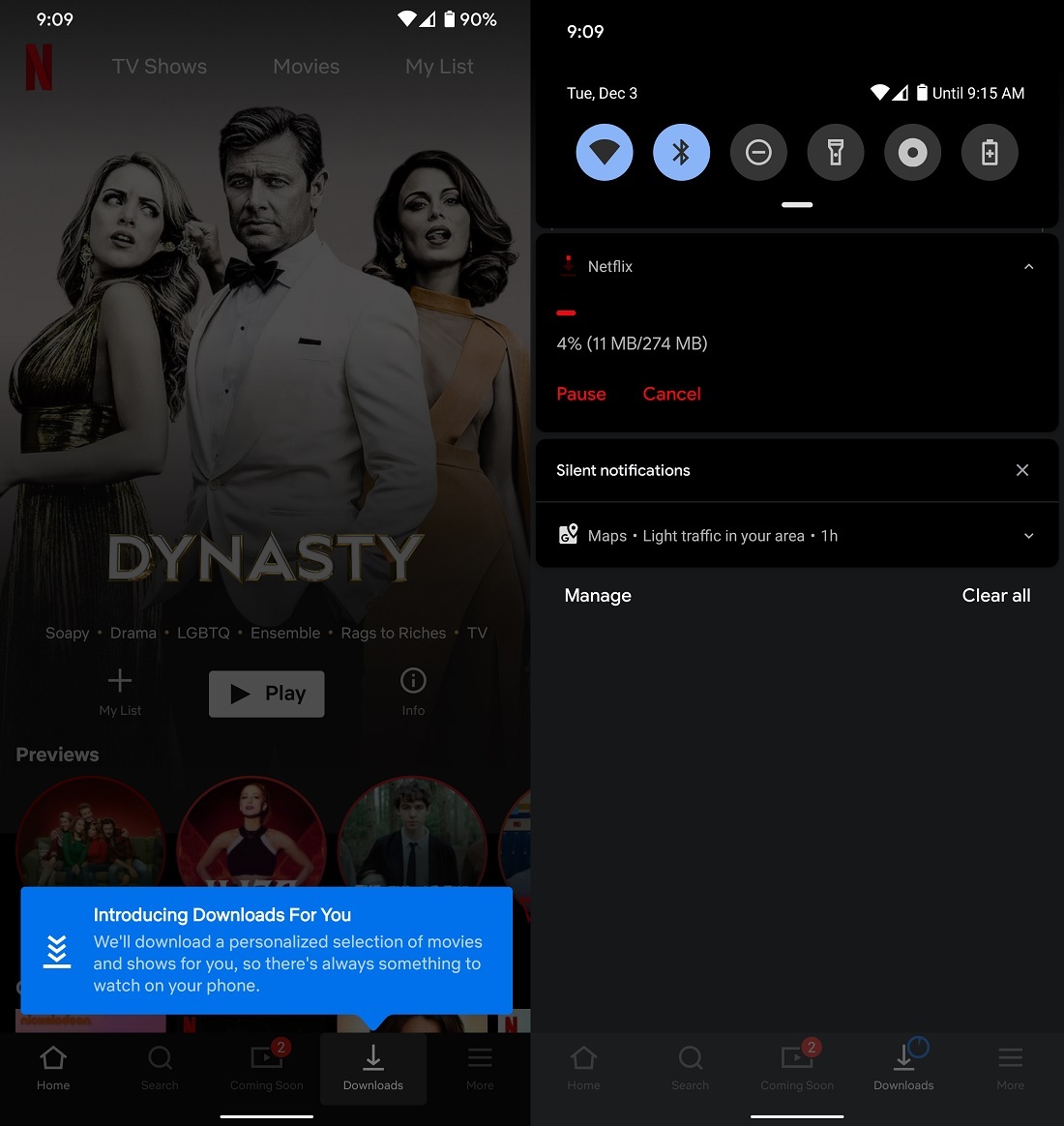The height and width of the screenshot is (1126, 1064).
Task: Enable Do Not Disturb
Action: (x=758, y=153)
